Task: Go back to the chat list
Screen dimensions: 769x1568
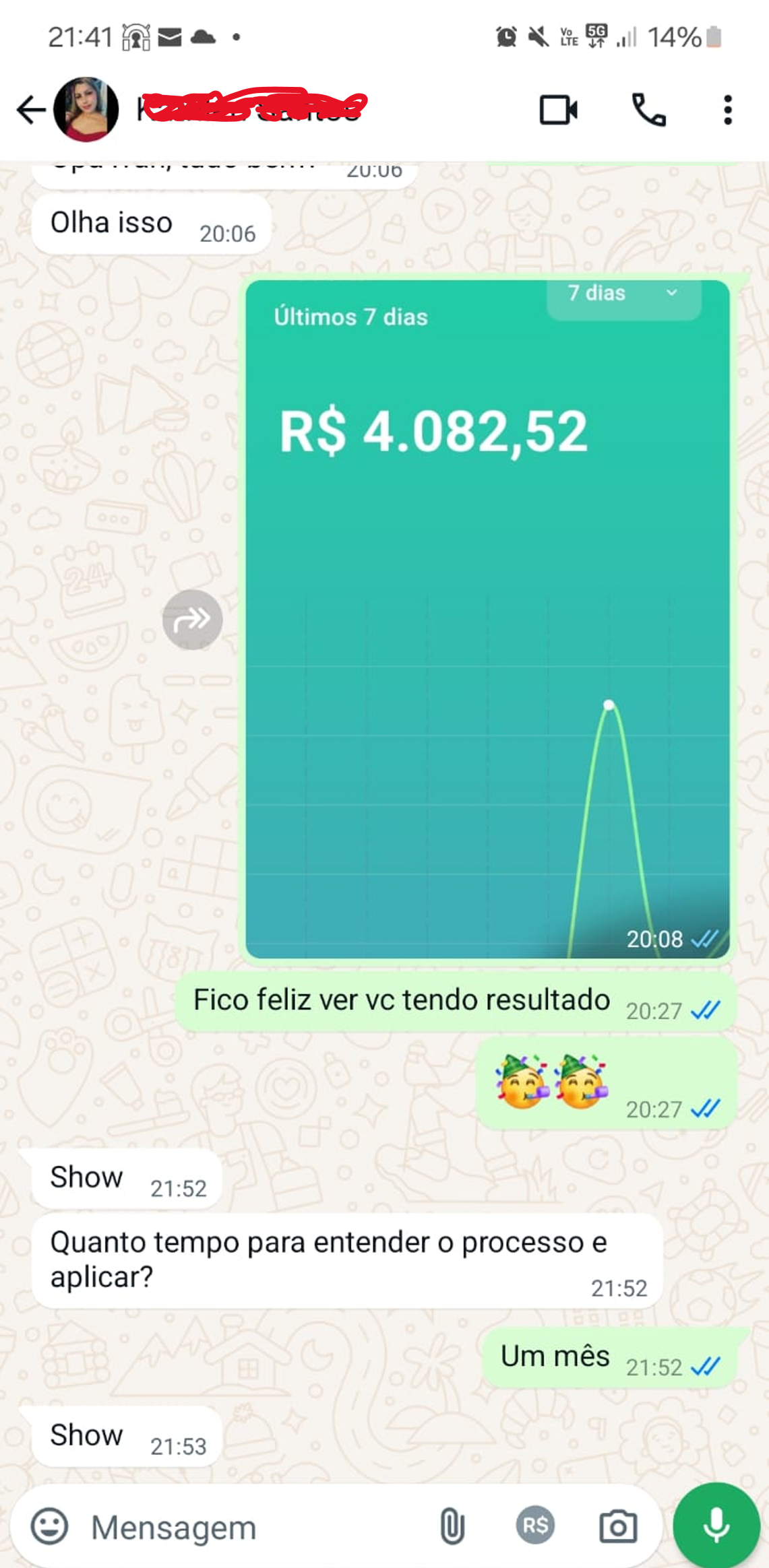Action: [30, 110]
